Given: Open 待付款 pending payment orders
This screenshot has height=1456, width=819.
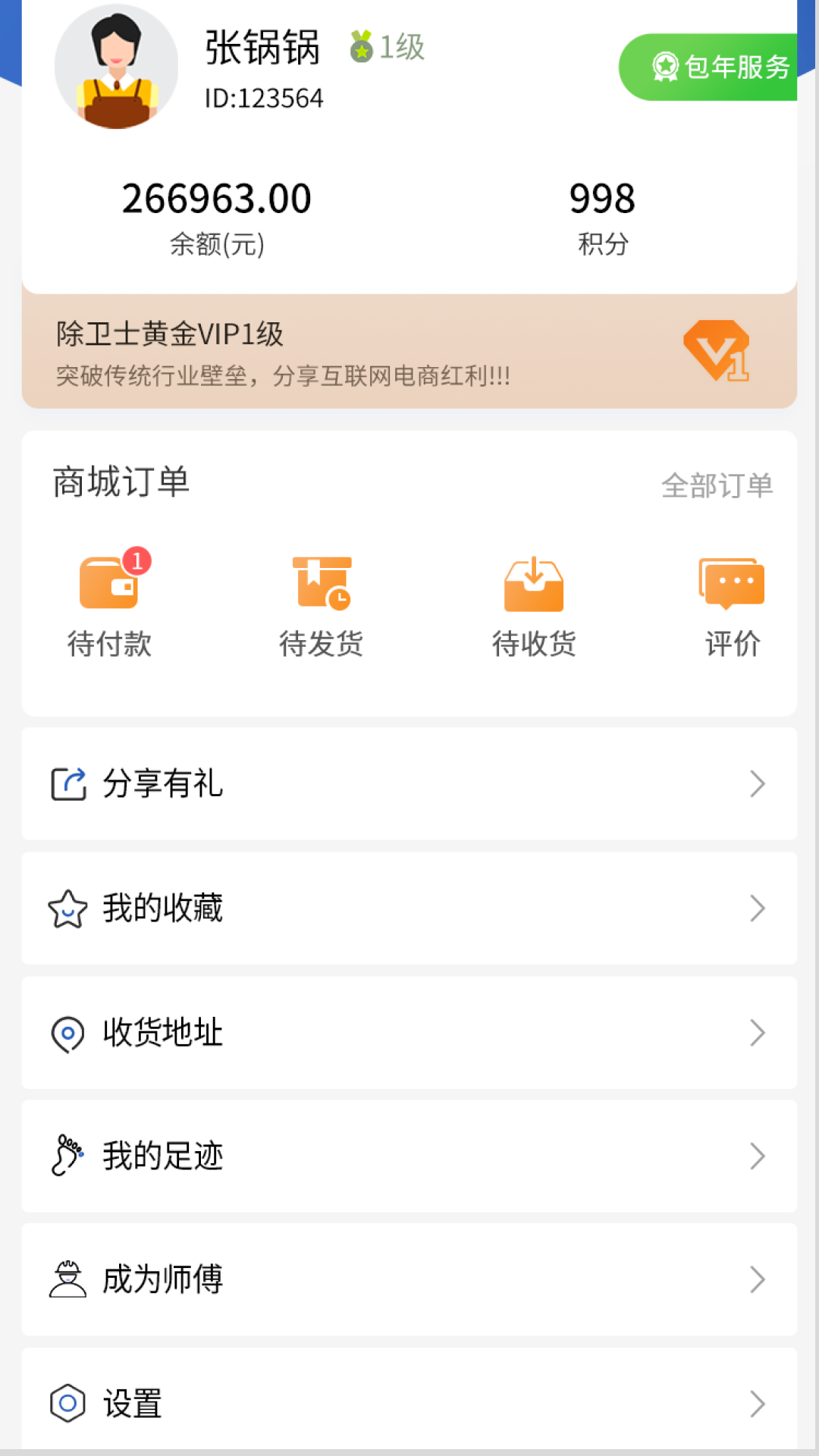Looking at the screenshot, I should point(110,599).
